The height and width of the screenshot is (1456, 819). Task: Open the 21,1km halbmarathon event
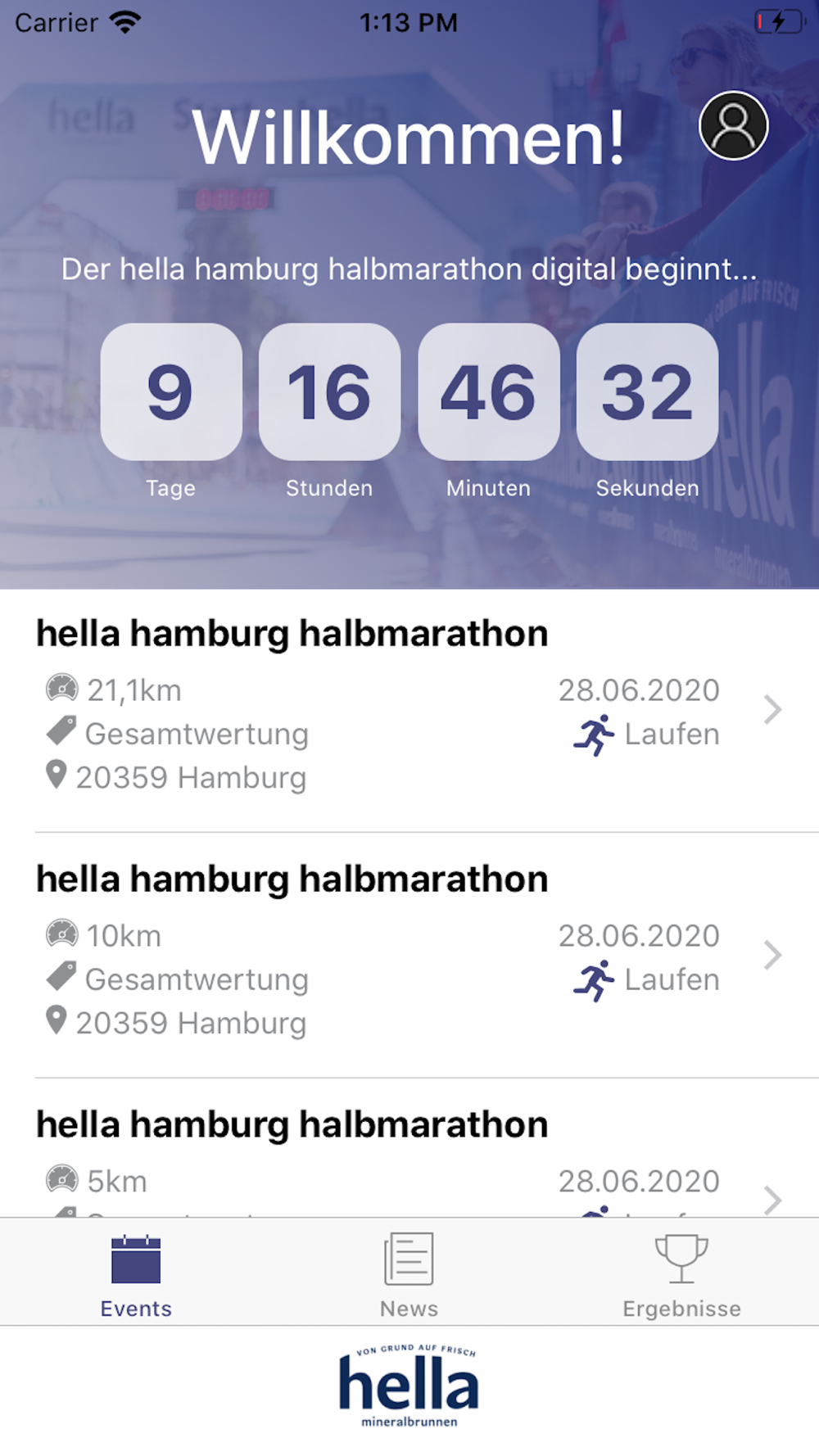[409, 709]
